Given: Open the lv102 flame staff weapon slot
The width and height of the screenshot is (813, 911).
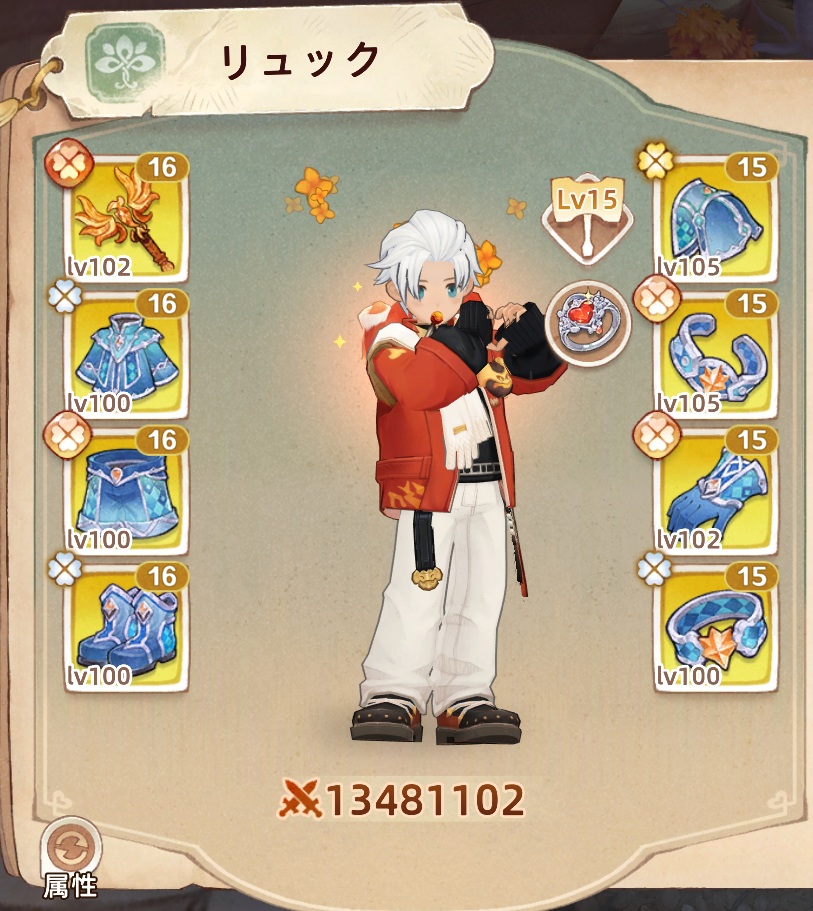Looking at the screenshot, I should pos(126,217).
